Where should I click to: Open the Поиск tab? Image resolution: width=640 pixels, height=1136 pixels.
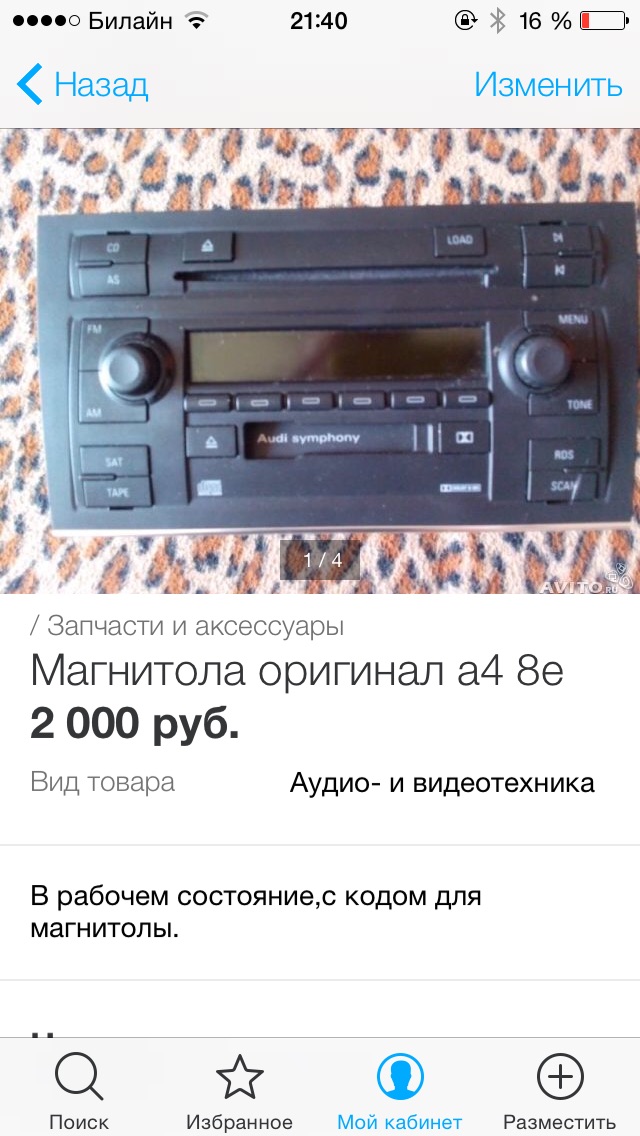[79, 1090]
